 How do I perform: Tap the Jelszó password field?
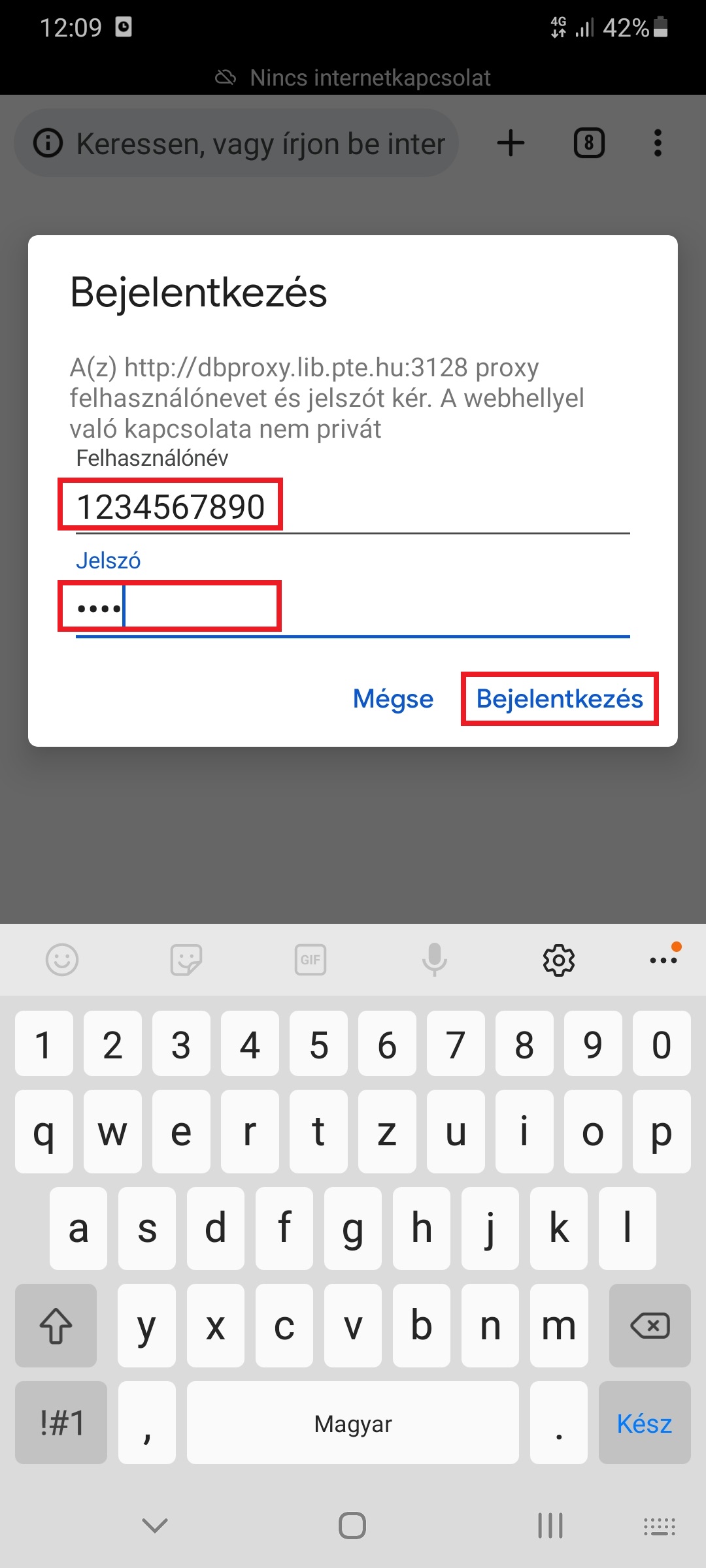(x=353, y=609)
